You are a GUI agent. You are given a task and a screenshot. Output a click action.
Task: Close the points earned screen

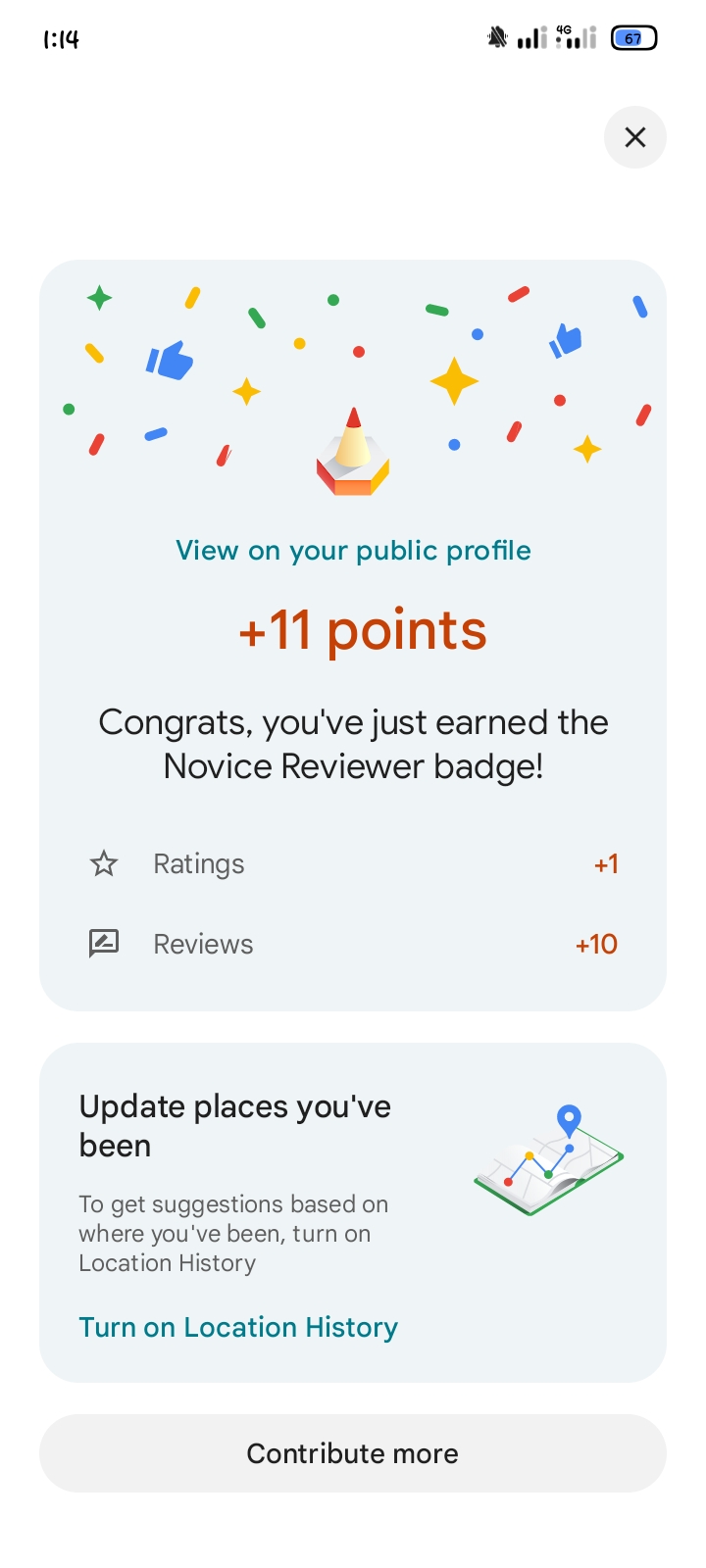[634, 137]
